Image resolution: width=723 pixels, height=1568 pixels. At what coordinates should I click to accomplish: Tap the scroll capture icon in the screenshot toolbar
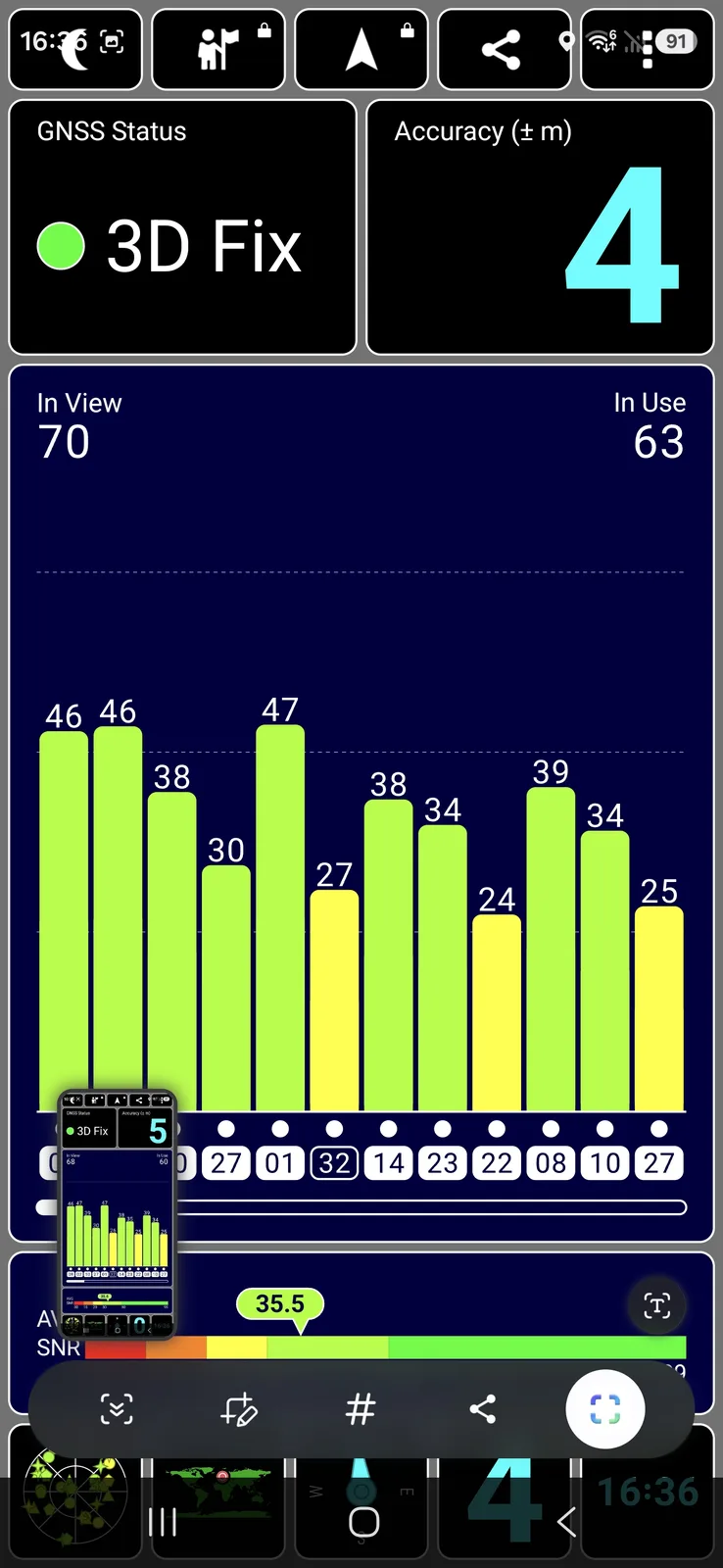[x=117, y=1409]
